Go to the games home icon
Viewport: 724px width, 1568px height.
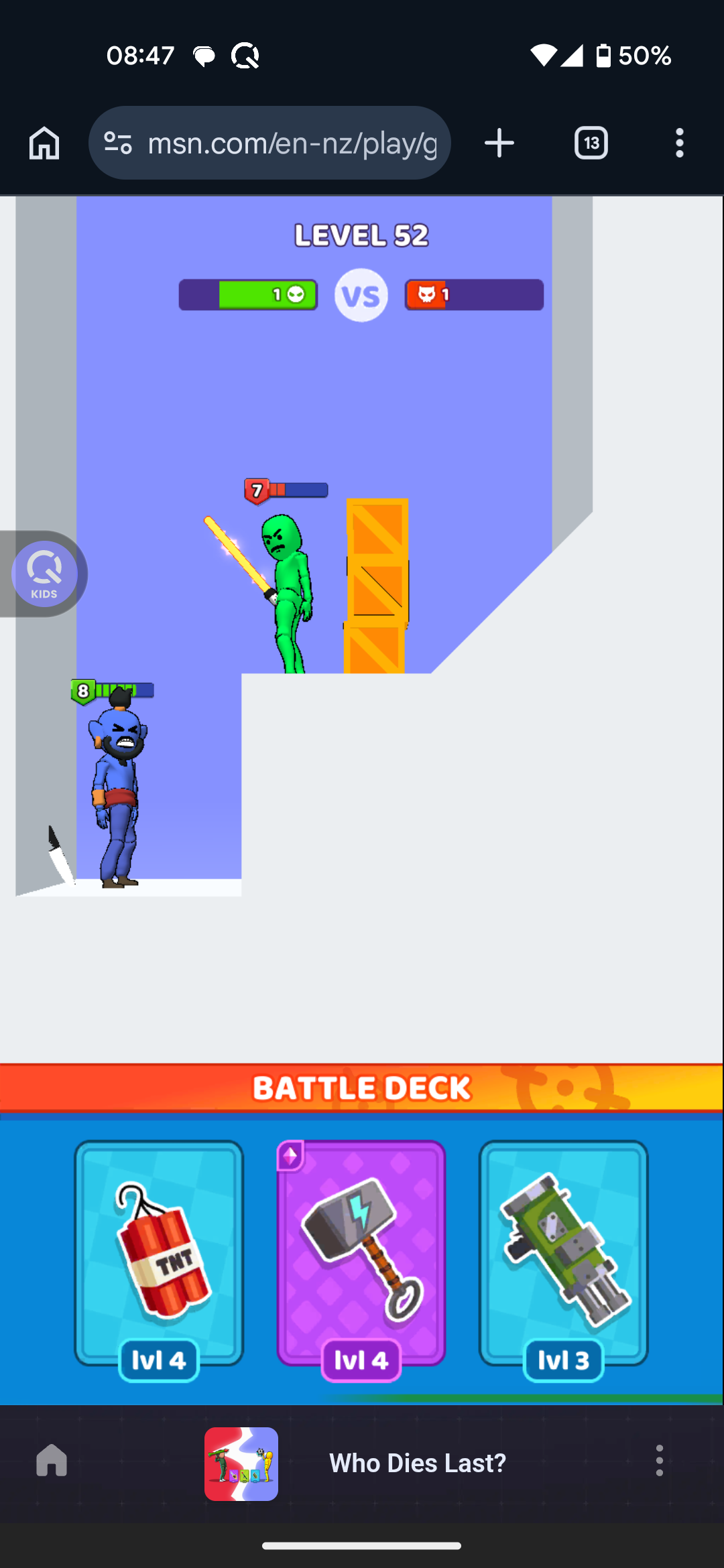[52, 1461]
